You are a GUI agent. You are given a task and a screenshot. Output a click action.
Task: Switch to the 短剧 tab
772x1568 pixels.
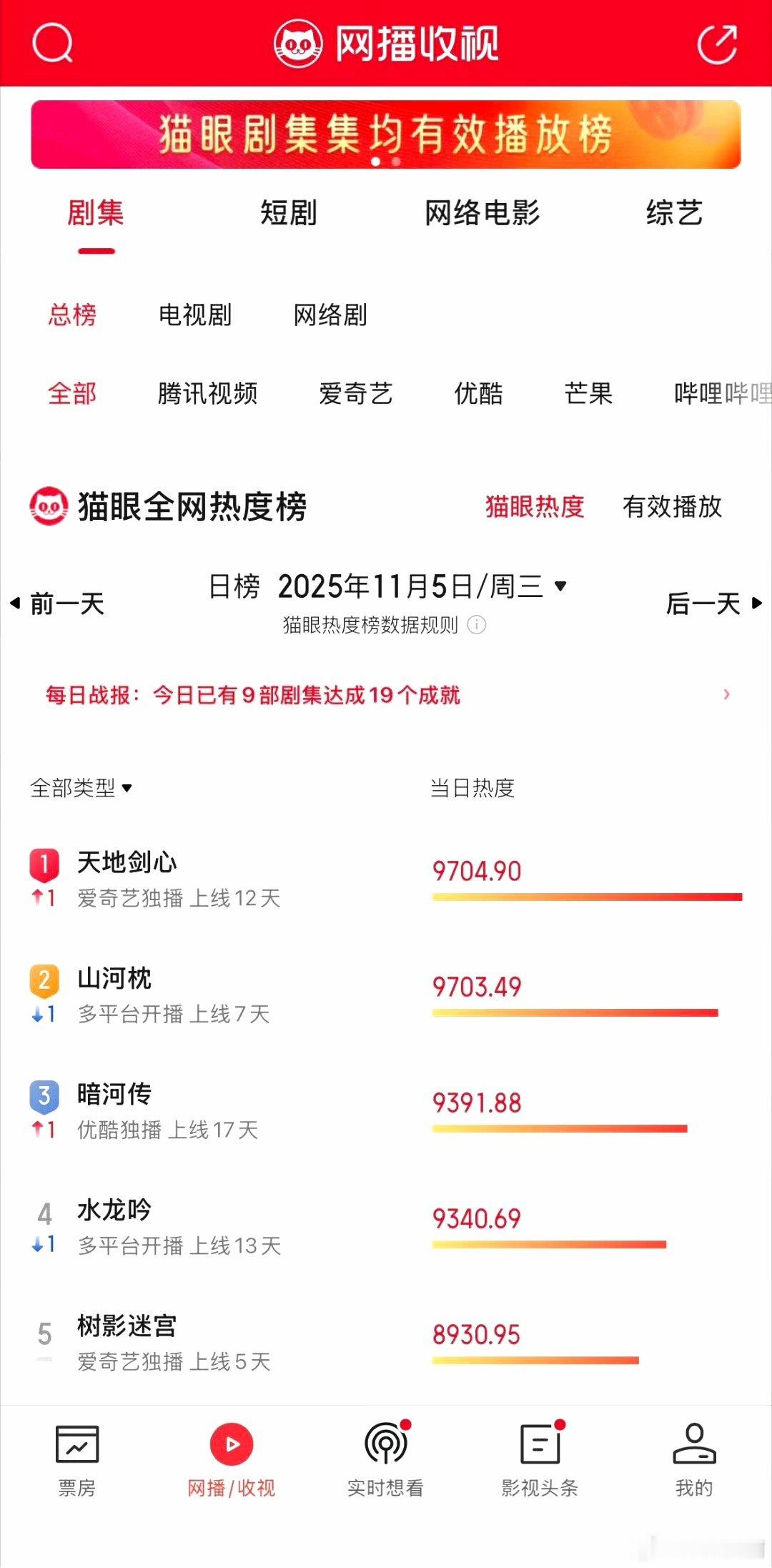tap(289, 214)
